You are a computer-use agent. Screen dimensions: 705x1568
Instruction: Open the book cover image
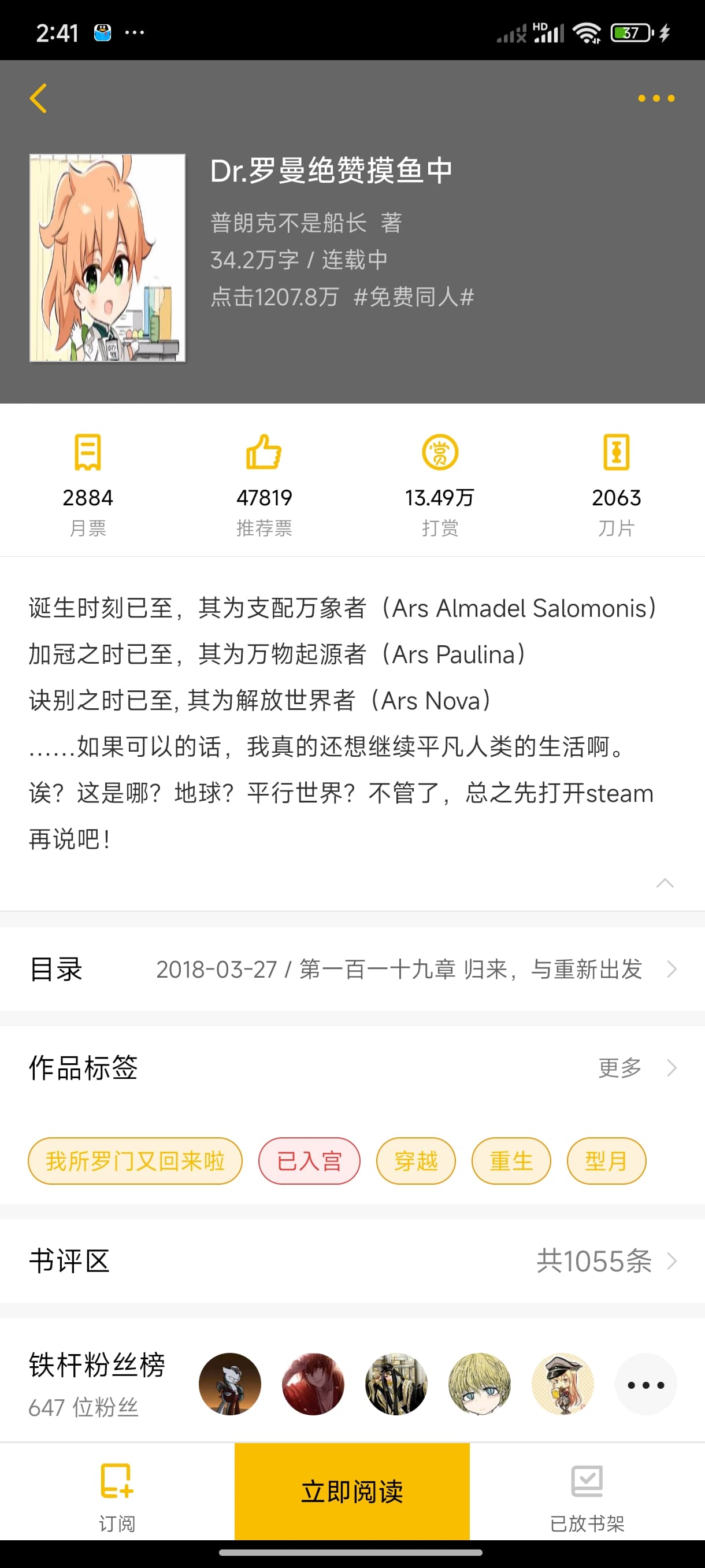(107, 257)
